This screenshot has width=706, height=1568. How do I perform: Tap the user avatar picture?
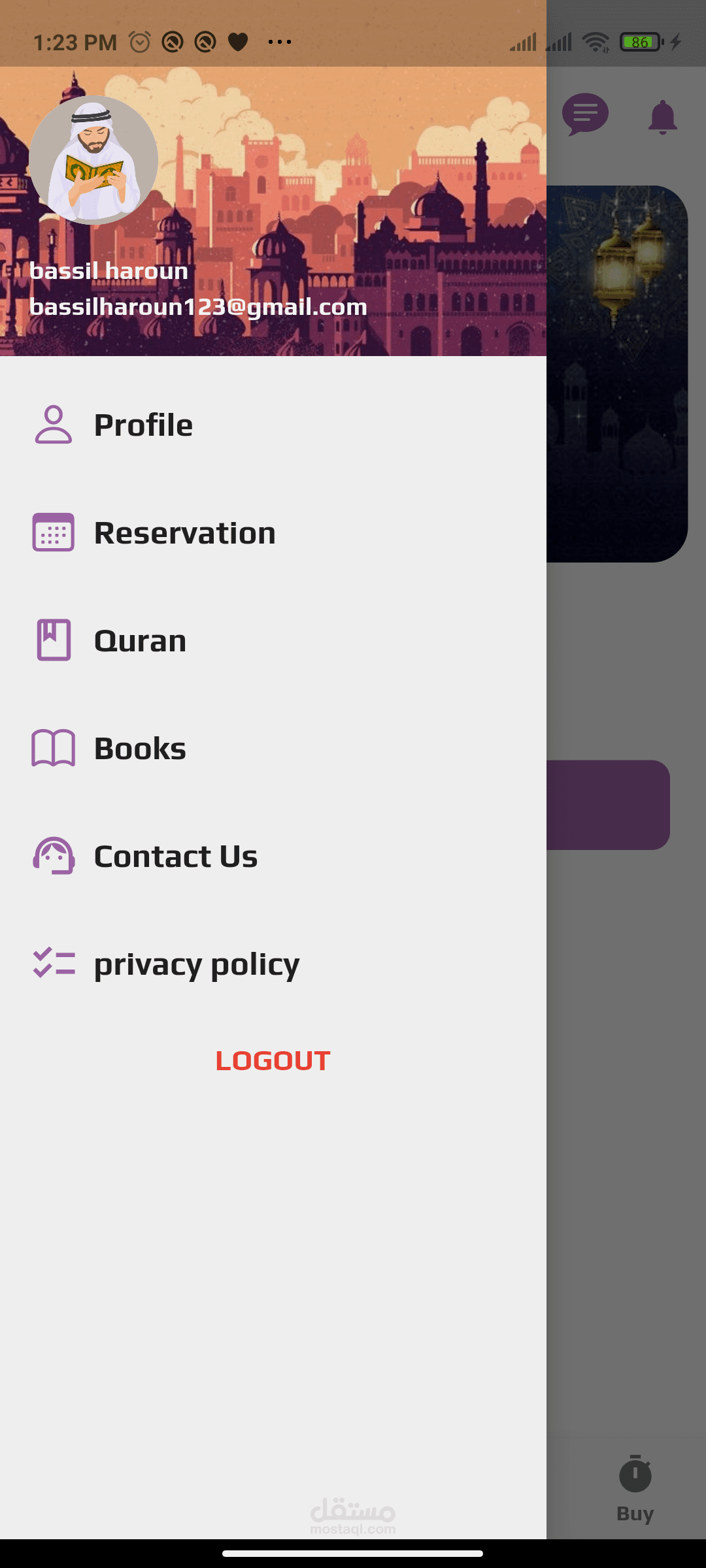[93, 160]
